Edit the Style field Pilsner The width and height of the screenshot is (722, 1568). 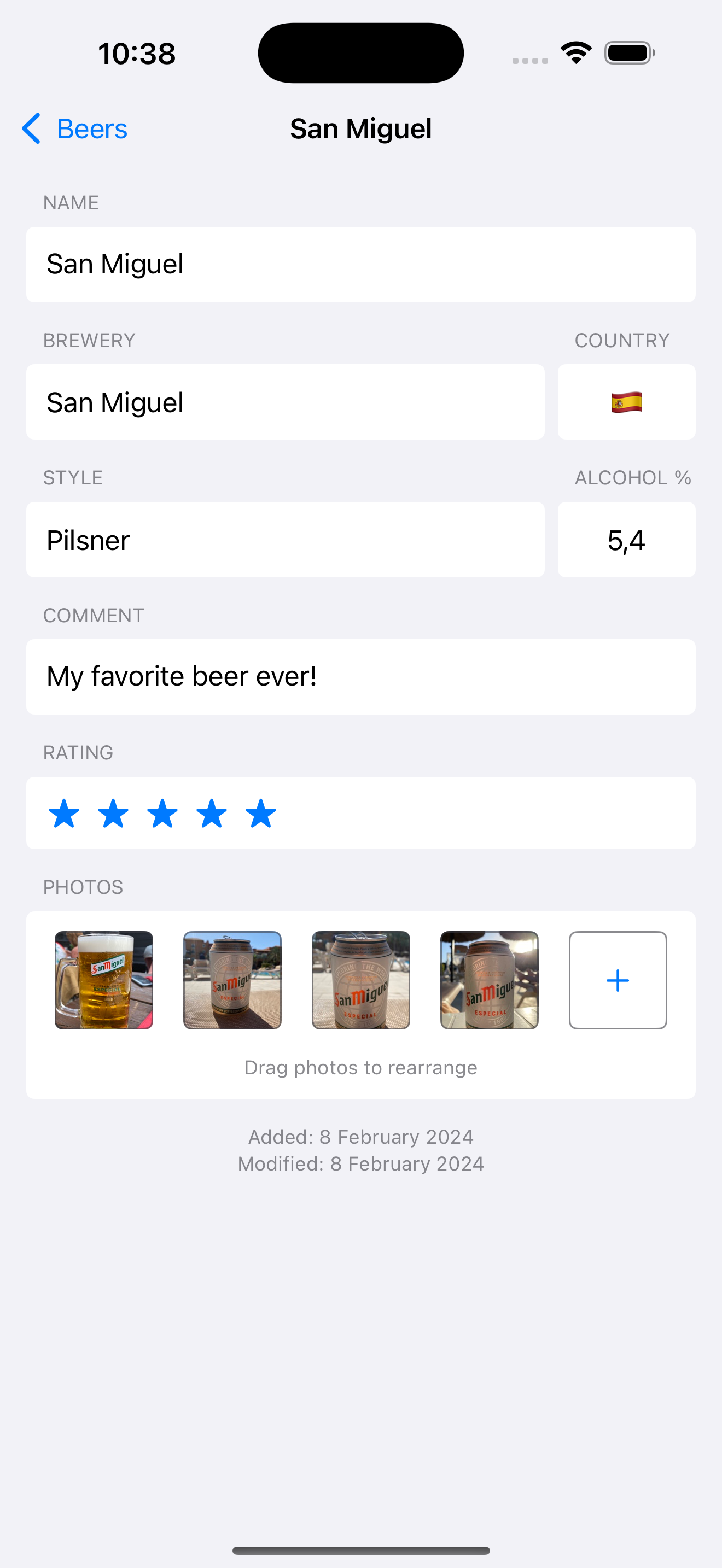(286, 540)
